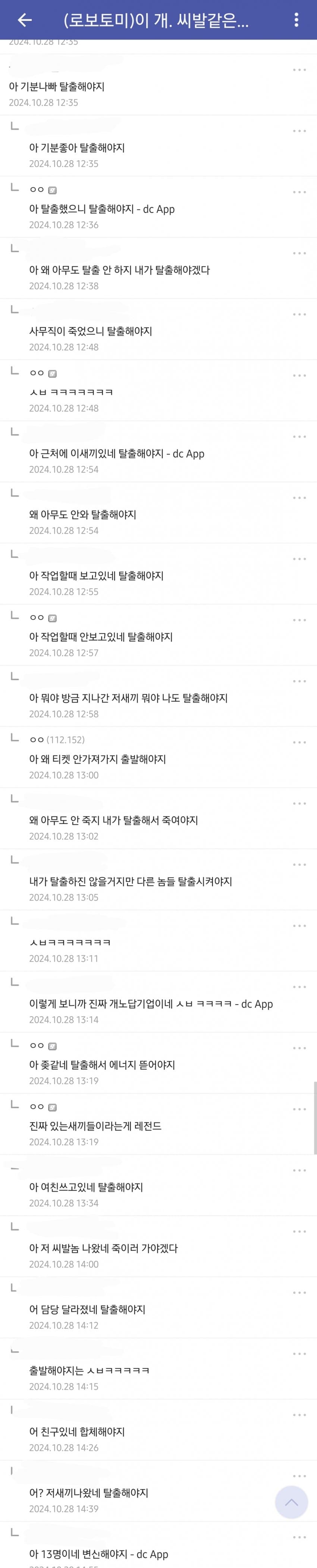The height and width of the screenshot is (1568, 317).
Task: View profile of ㅇㅇ (112.152) commenter
Action: (x=57, y=740)
